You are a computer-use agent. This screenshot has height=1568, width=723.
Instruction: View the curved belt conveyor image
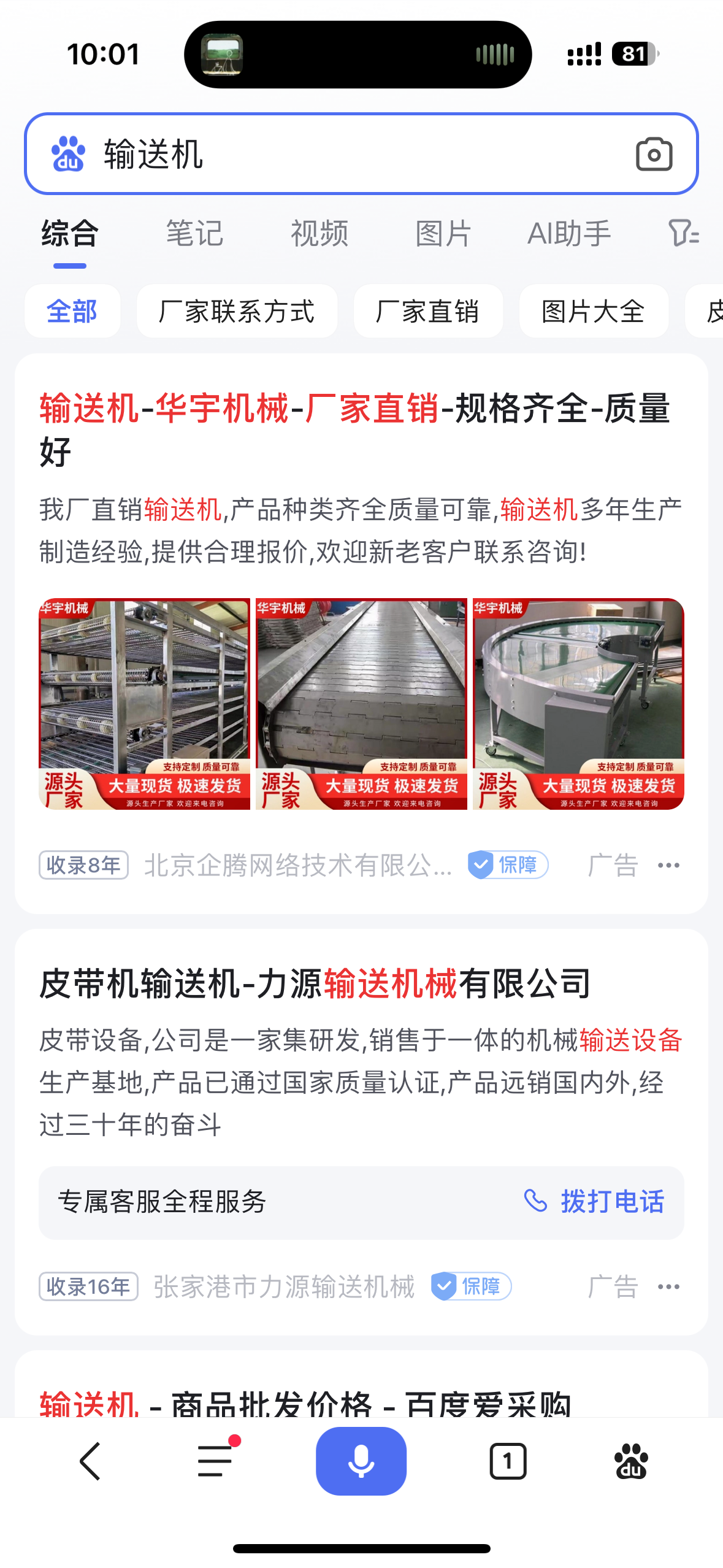click(x=578, y=704)
